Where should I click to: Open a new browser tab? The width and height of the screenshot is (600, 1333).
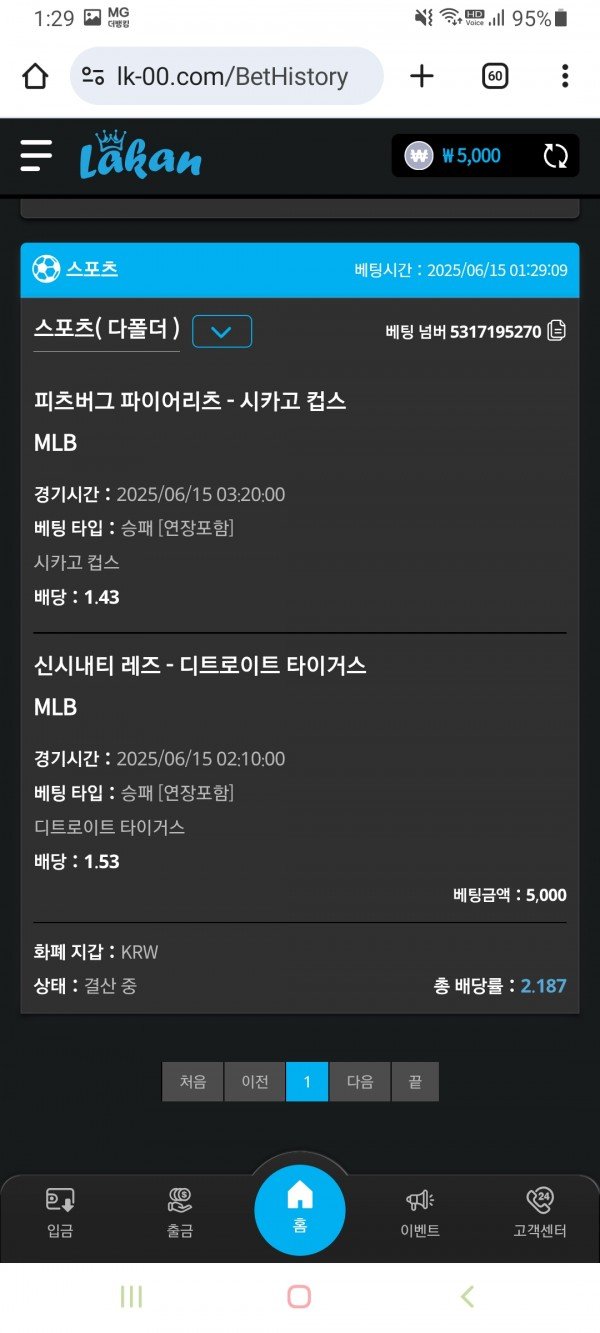pos(422,76)
